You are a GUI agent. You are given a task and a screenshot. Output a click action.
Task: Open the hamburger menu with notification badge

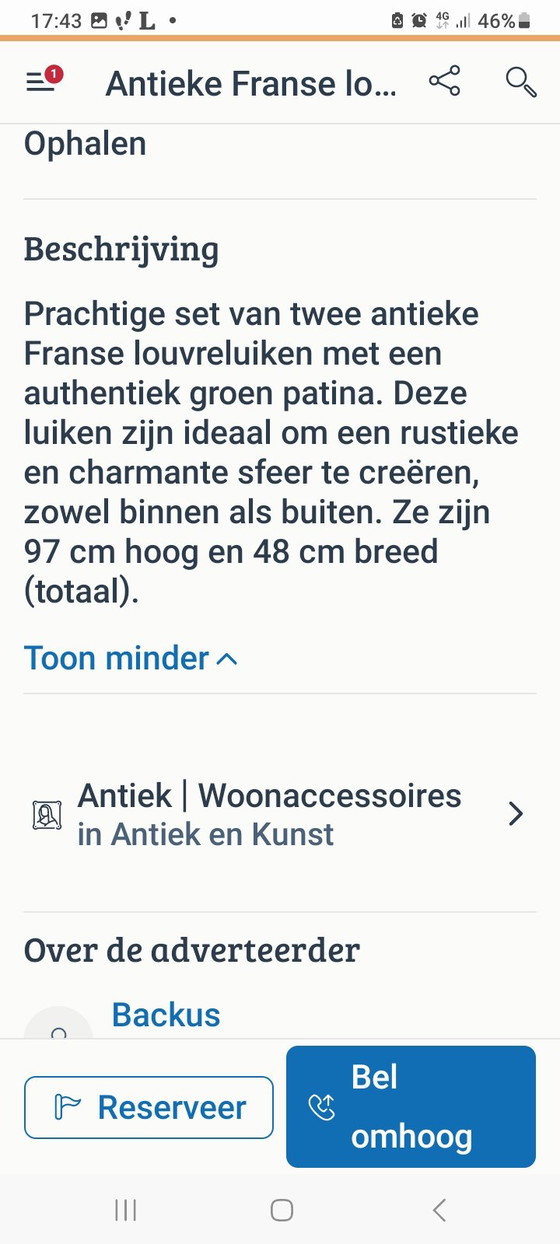[43, 81]
